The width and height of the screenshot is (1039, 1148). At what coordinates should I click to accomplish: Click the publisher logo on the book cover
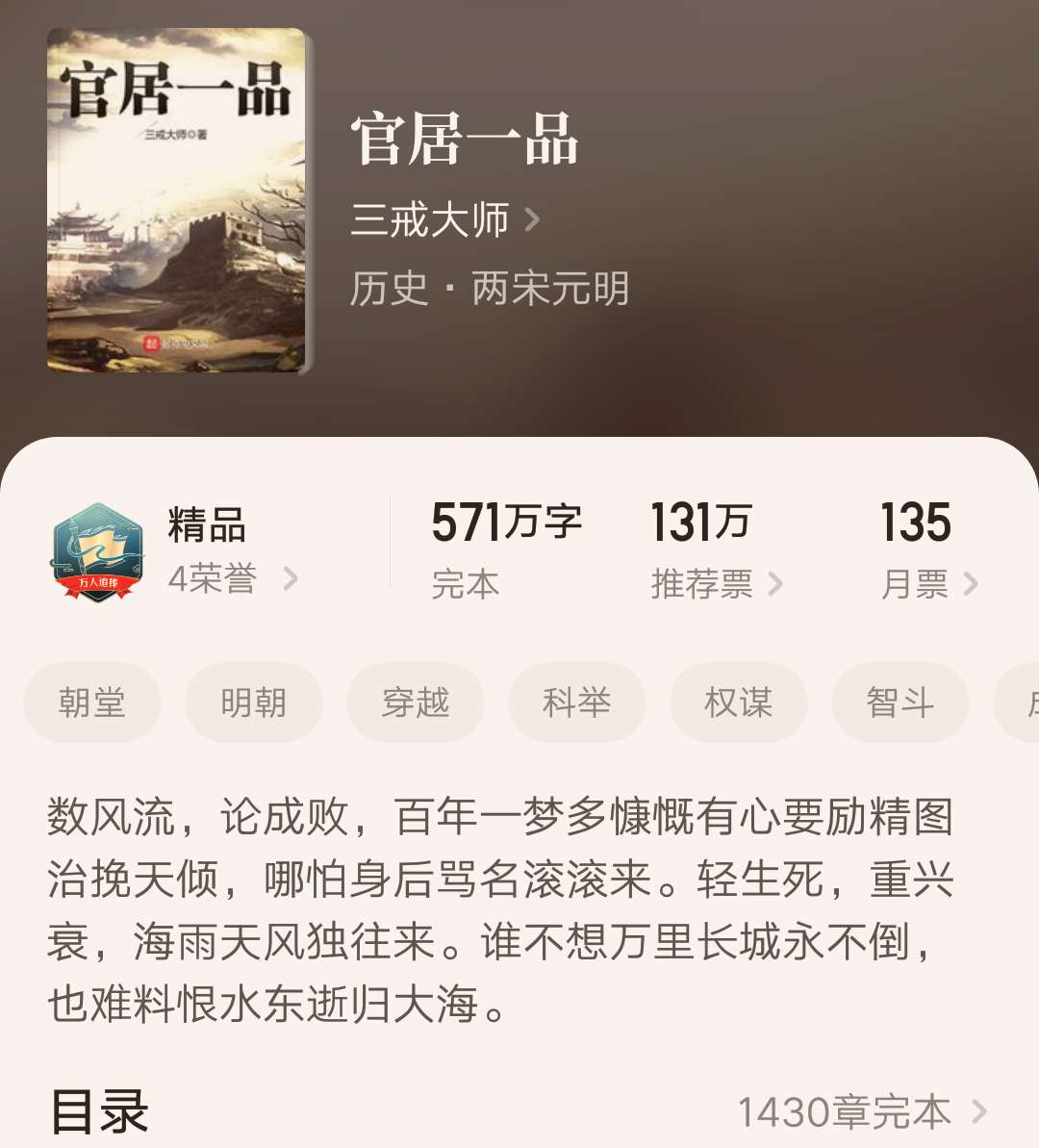coord(149,342)
